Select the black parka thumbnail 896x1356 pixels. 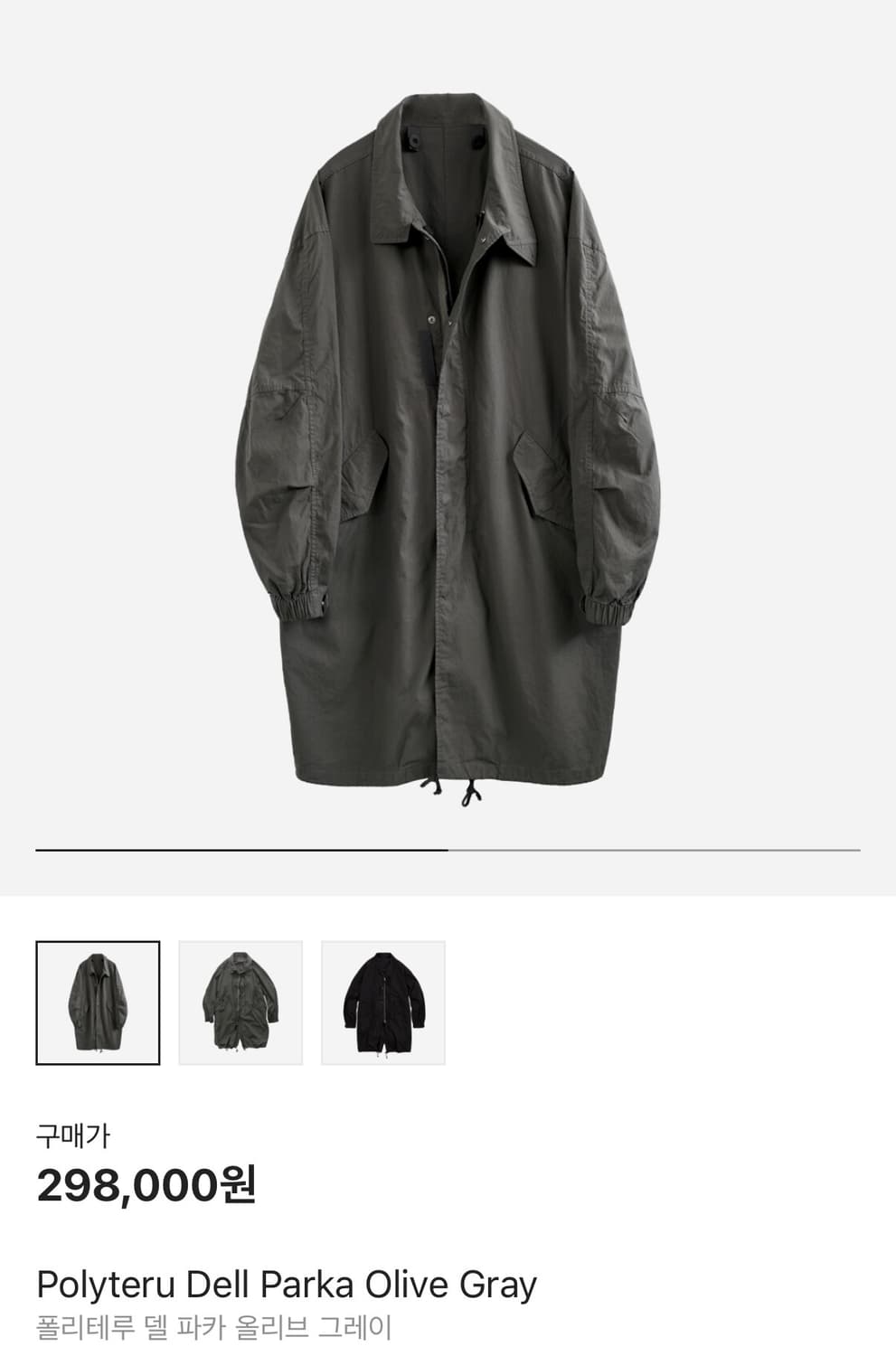[383, 1003]
